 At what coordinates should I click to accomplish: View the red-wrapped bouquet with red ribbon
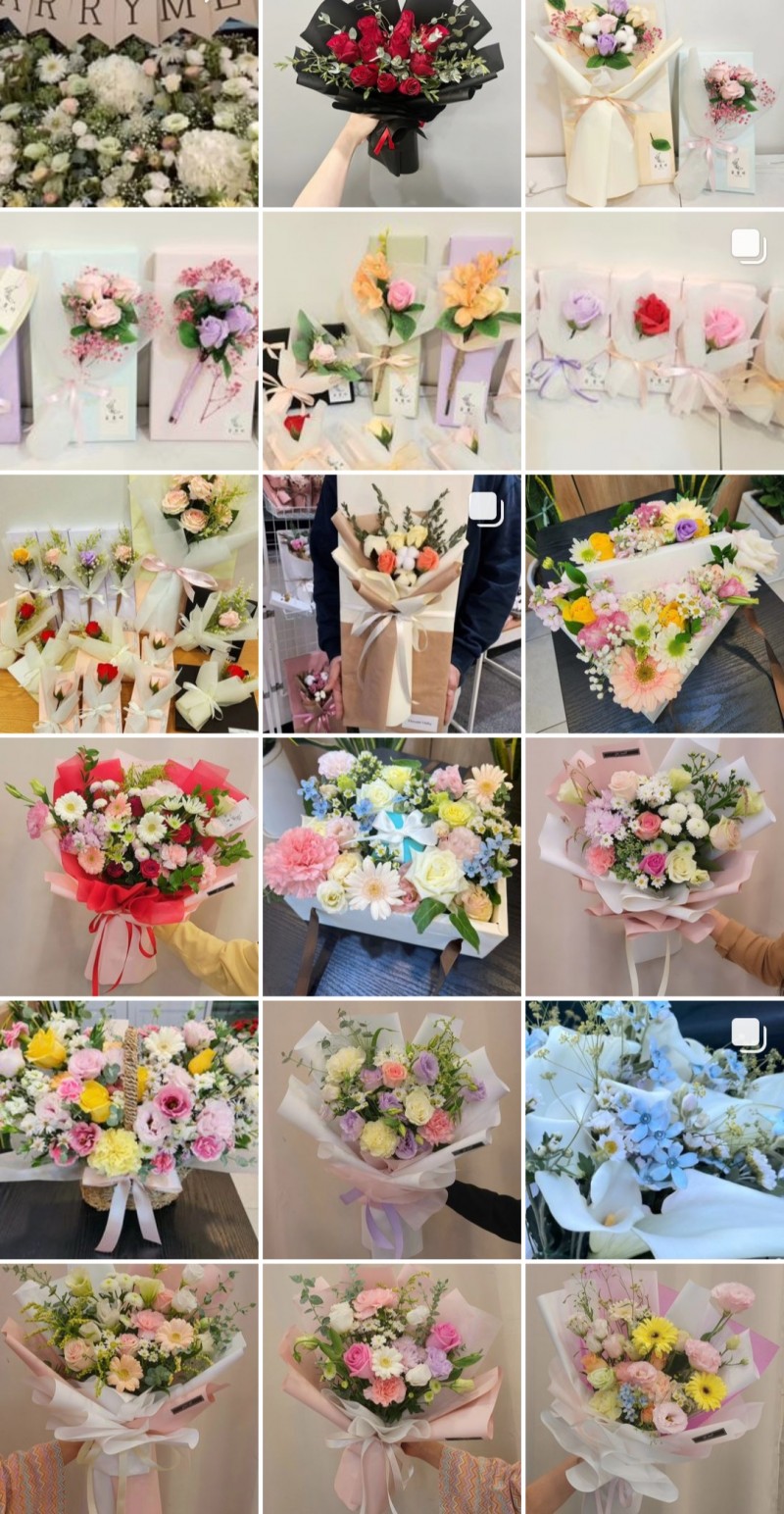[x=128, y=867]
